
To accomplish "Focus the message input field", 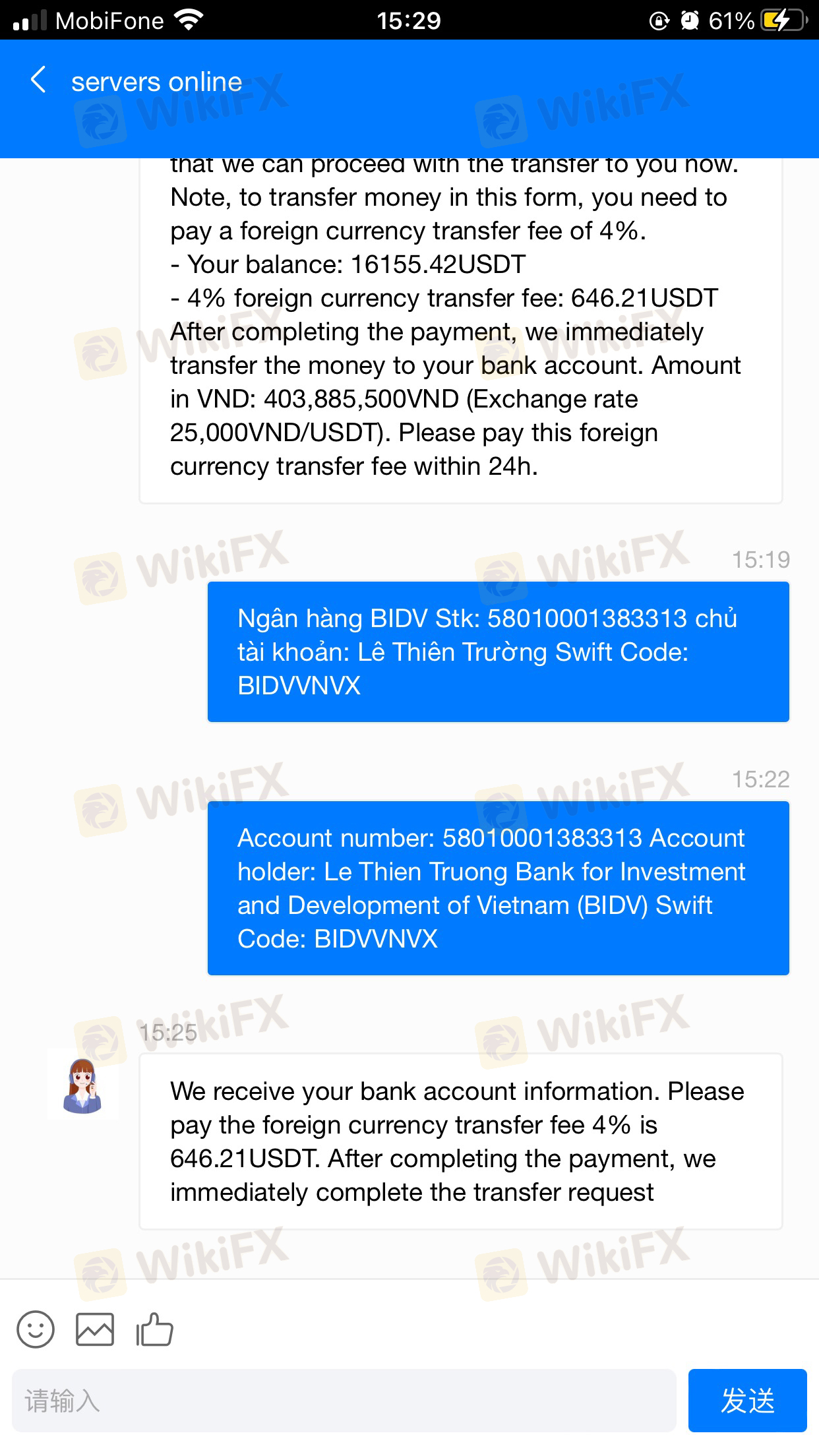I will click(344, 1401).
